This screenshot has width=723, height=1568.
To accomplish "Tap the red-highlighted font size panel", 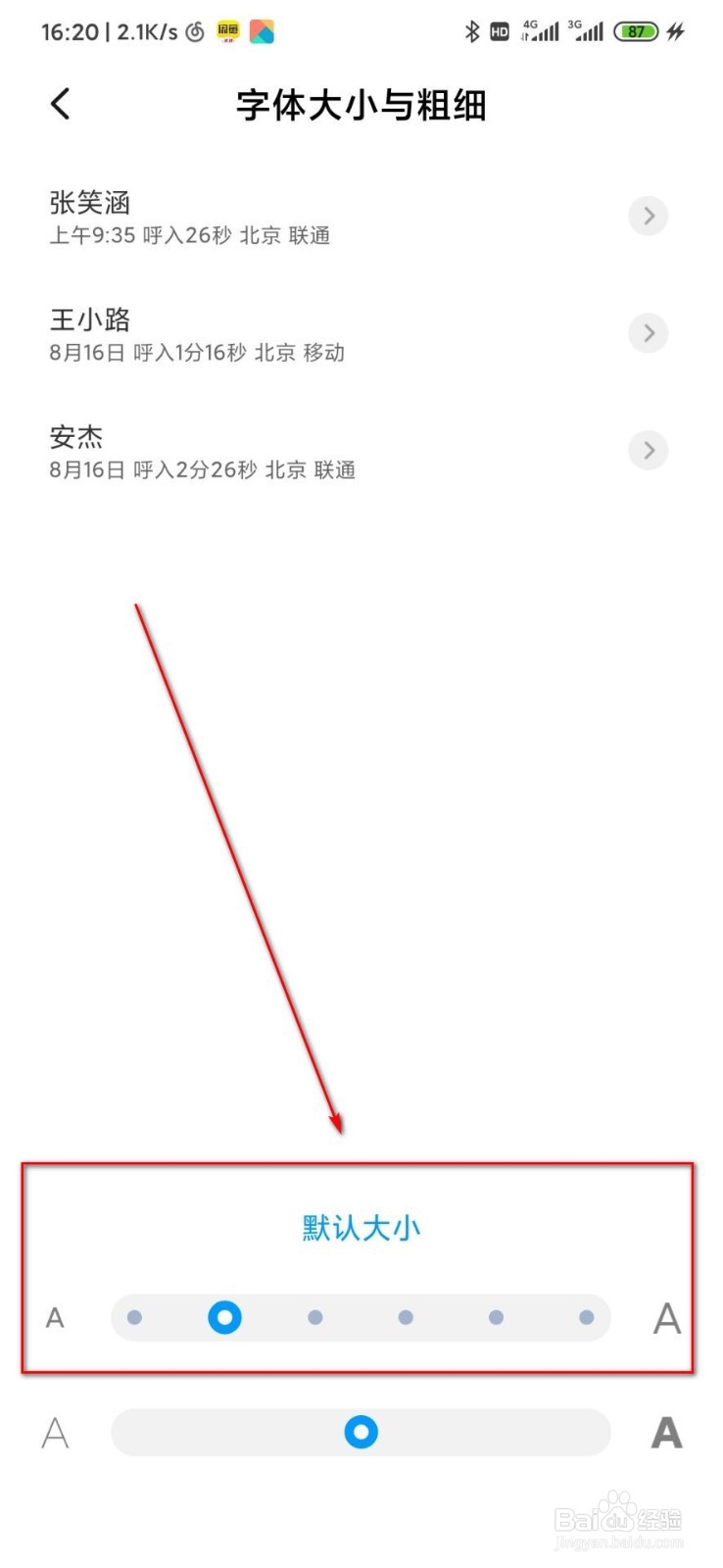I will coord(361,1269).
